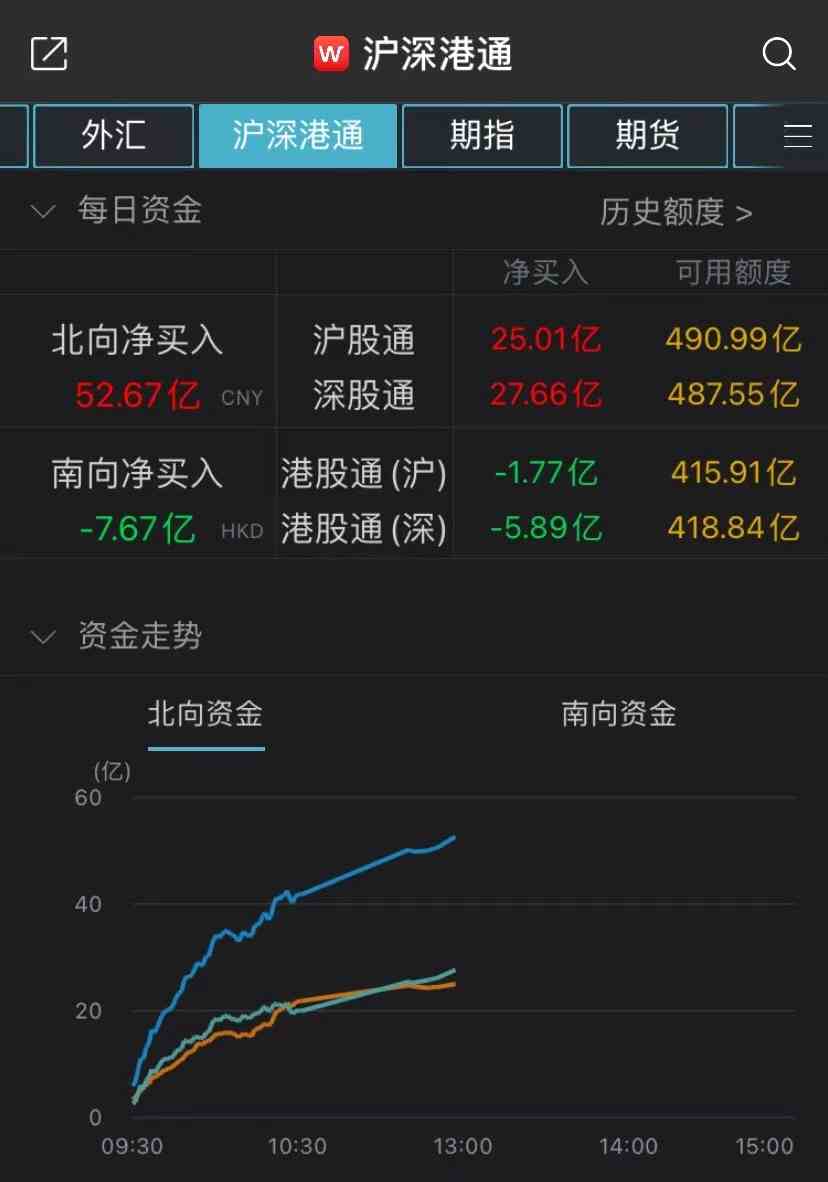Collapse the 资金走势 section
This screenshot has width=828, height=1182.
coord(43,636)
